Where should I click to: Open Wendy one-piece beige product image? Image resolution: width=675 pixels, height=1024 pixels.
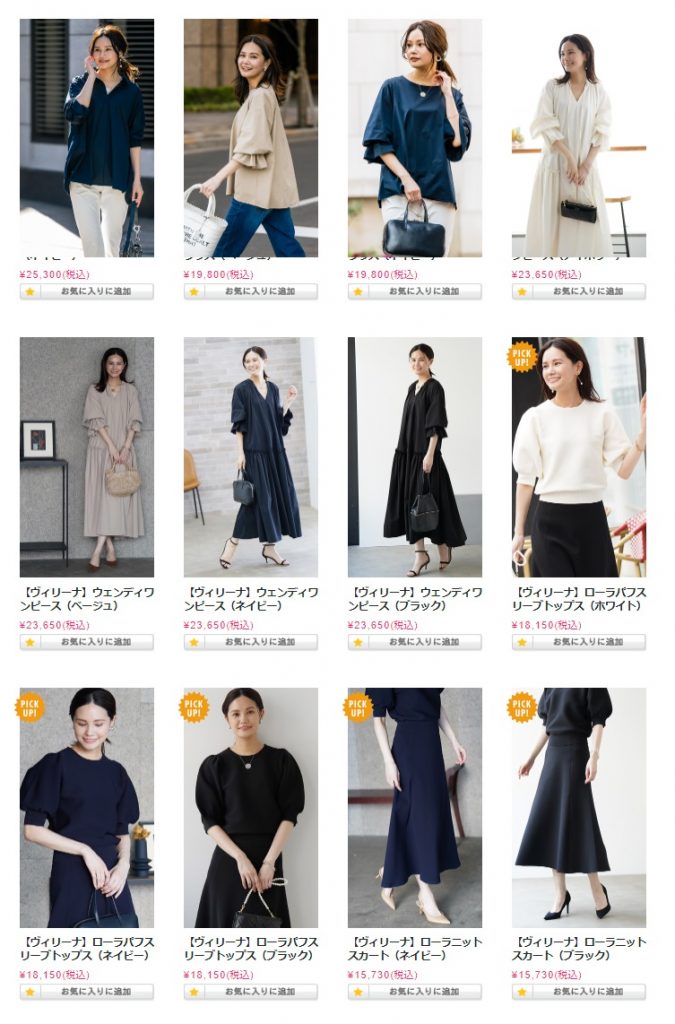87,456
